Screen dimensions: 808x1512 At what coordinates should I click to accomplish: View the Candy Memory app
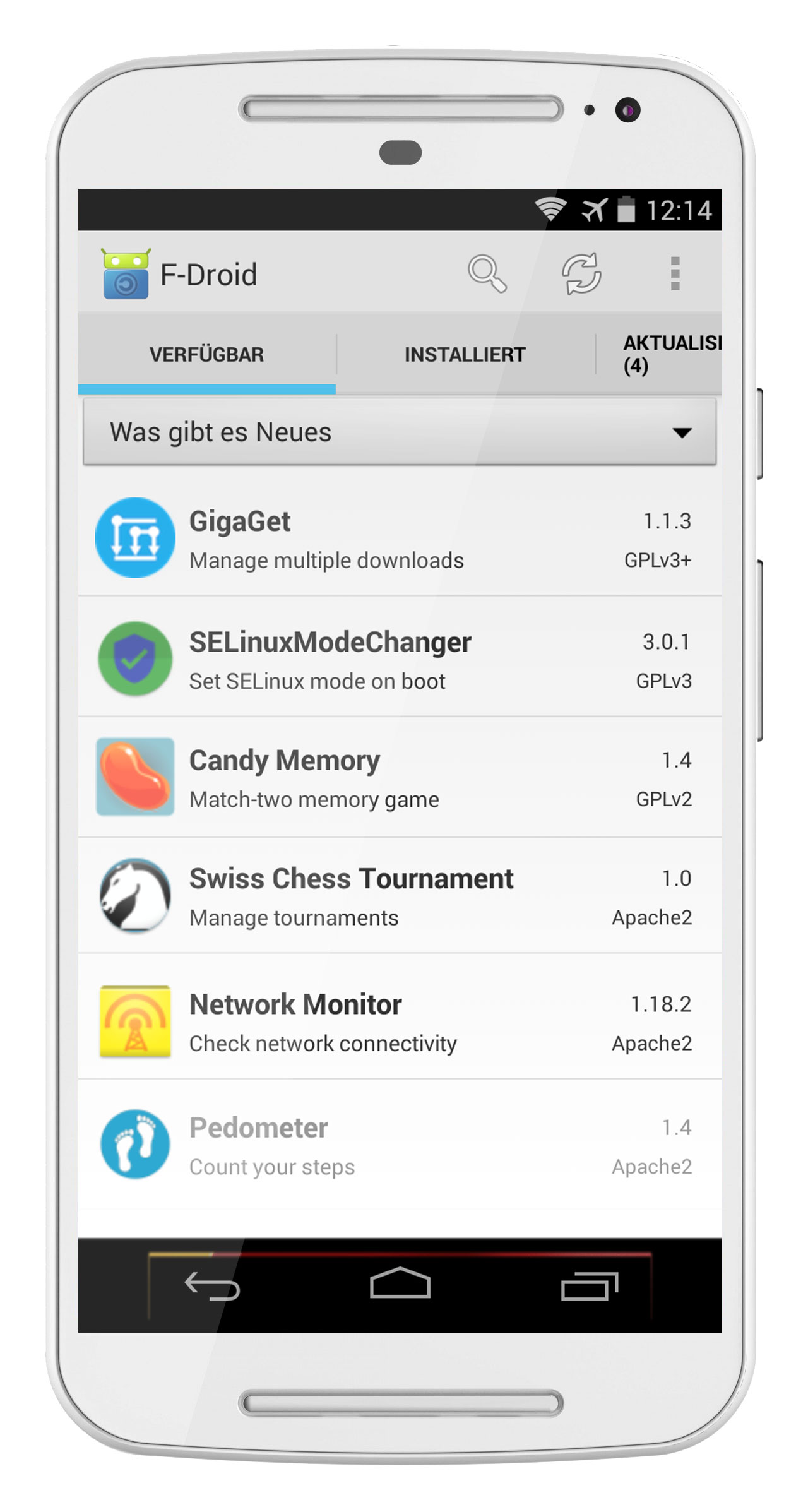coord(400,778)
